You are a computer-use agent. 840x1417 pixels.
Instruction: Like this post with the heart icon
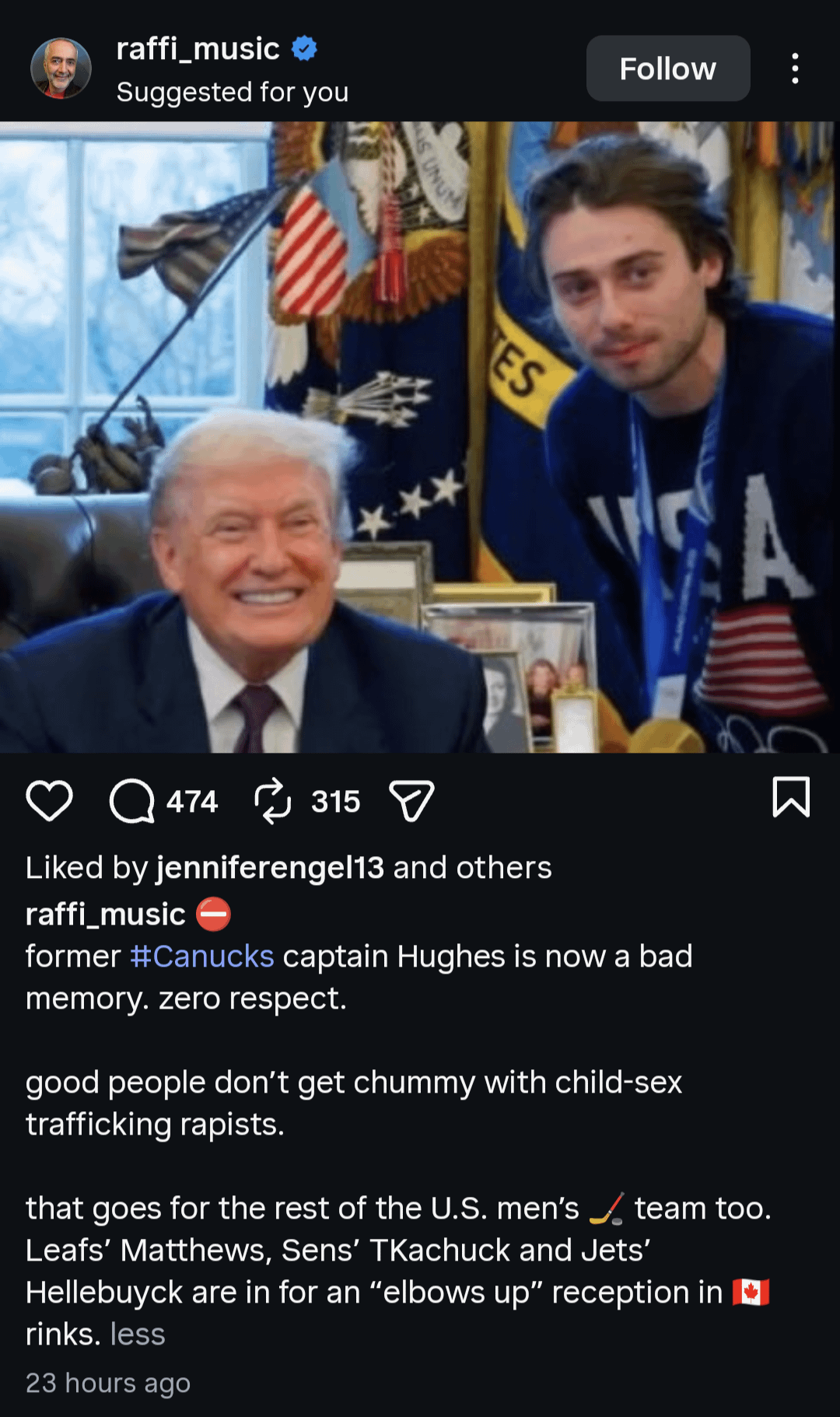[x=49, y=800]
